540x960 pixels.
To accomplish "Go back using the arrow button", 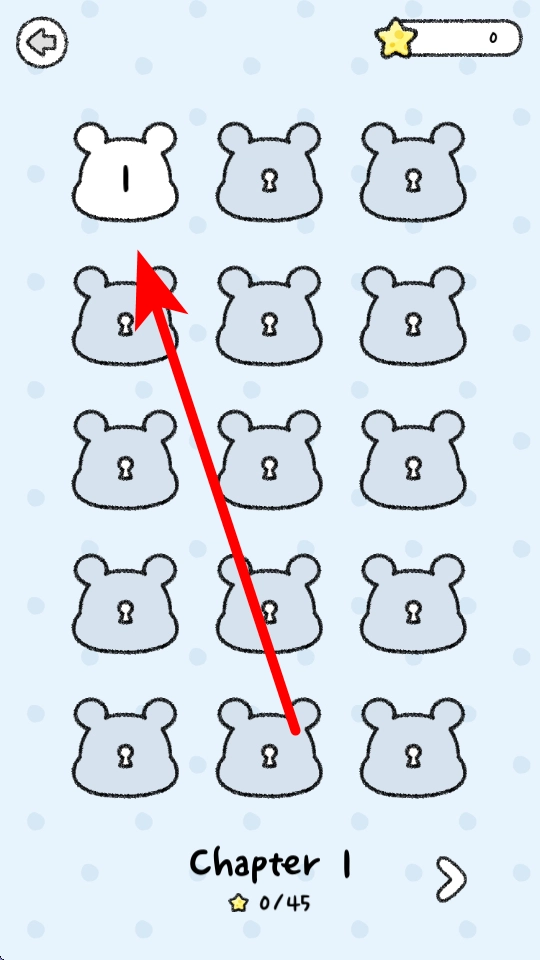I will point(42,42).
